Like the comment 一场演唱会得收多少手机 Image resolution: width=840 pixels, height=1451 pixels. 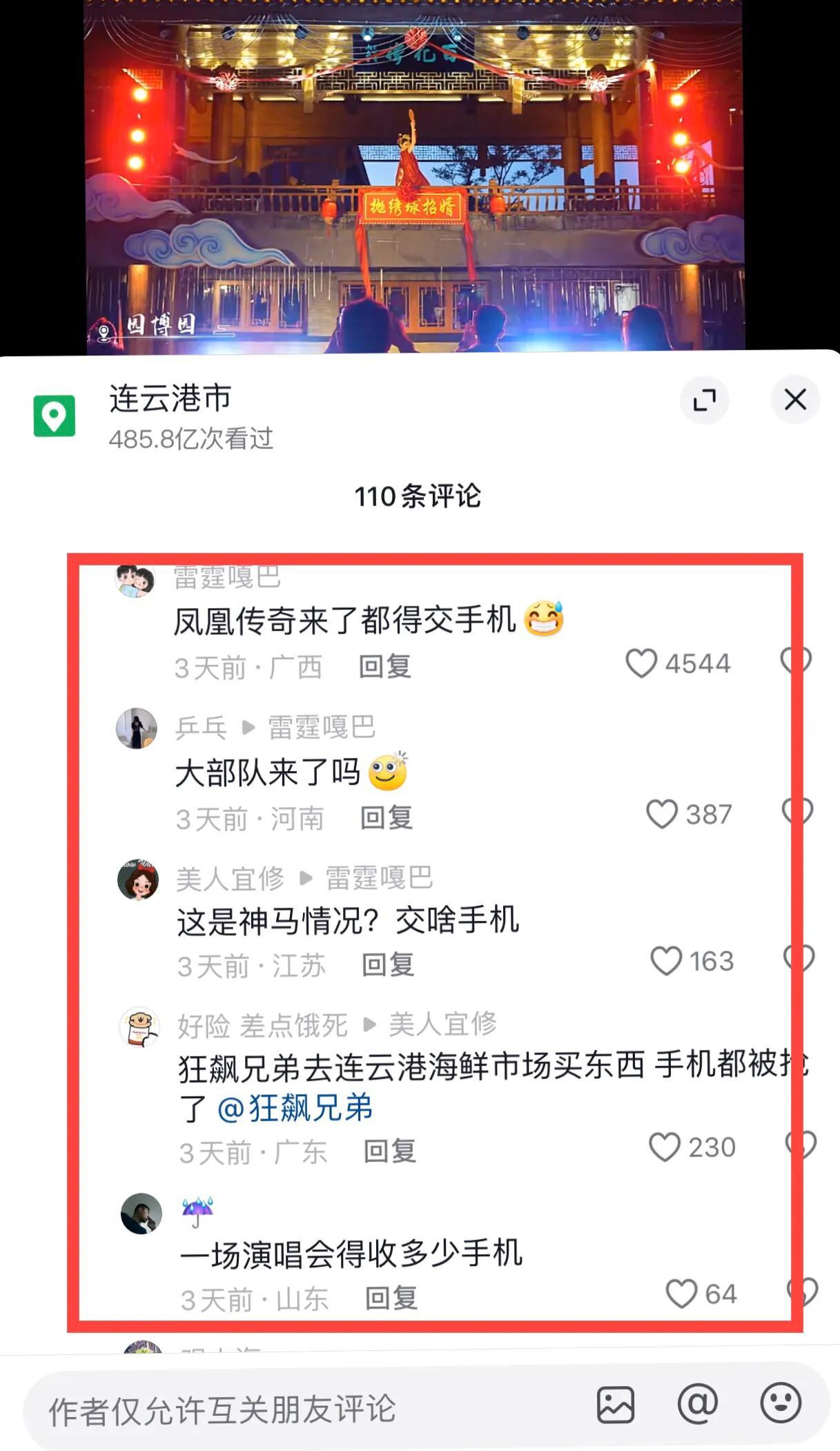[x=681, y=1294]
